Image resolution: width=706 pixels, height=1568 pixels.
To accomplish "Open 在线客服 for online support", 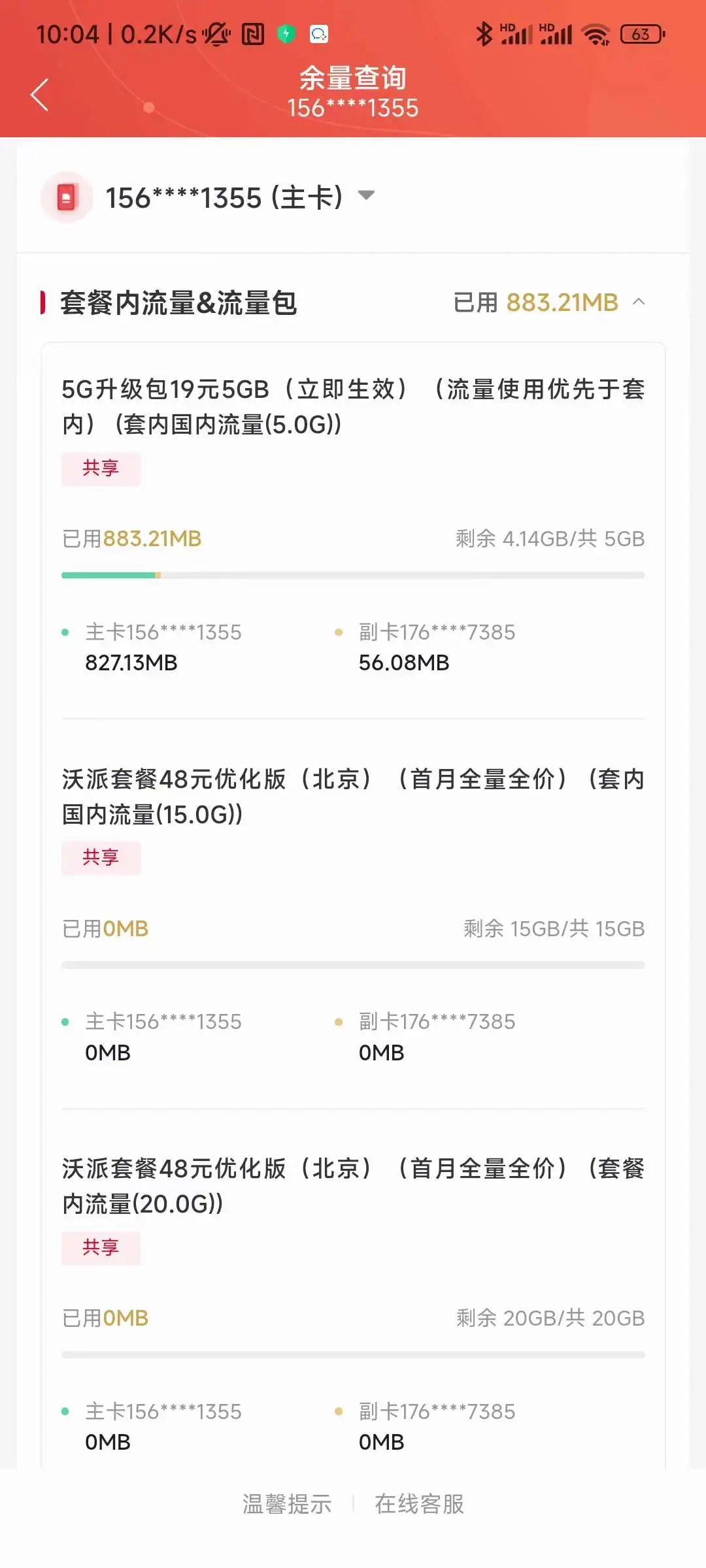I will coord(419,1504).
